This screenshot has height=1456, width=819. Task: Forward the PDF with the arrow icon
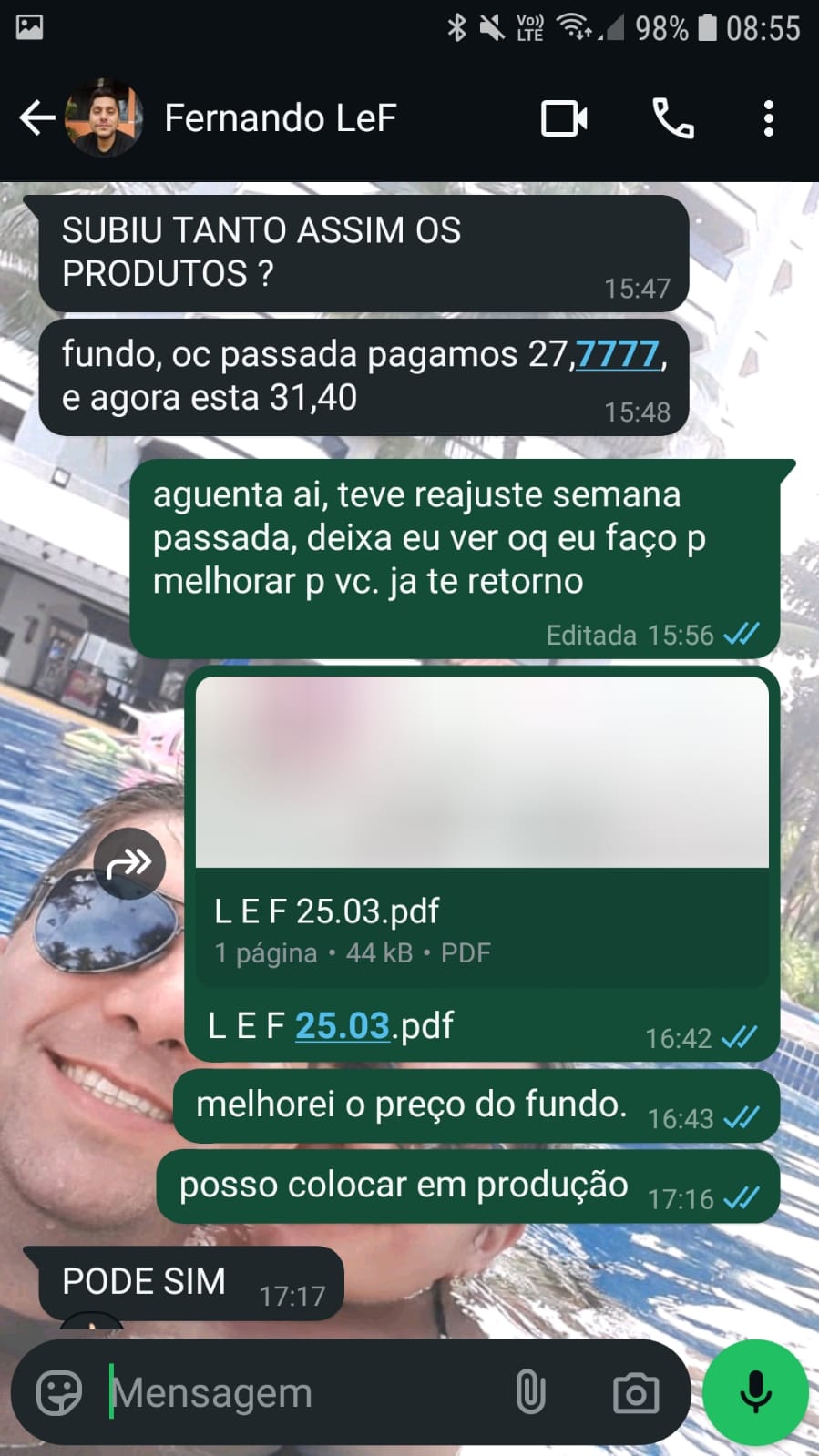coord(129,863)
